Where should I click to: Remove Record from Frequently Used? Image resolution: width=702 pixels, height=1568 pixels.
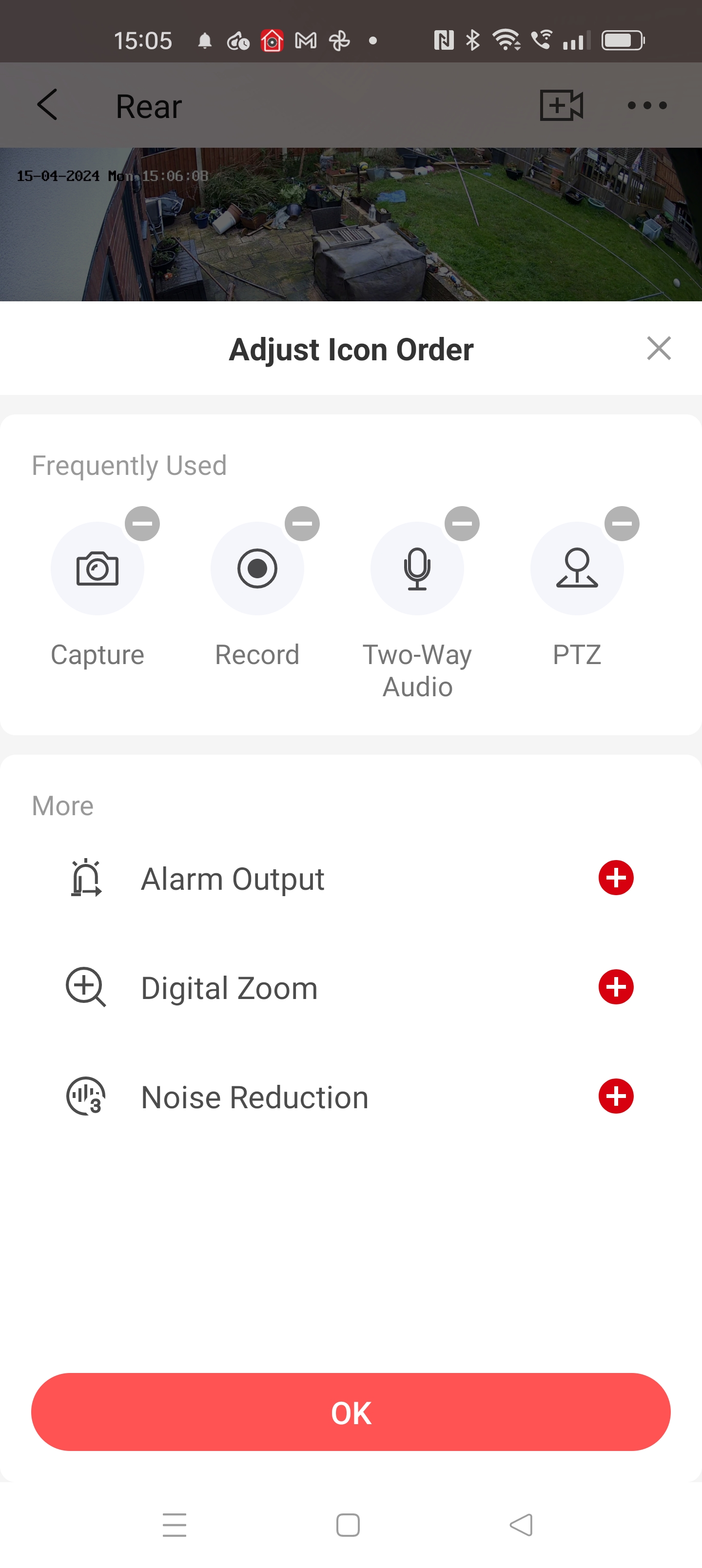[302, 524]
